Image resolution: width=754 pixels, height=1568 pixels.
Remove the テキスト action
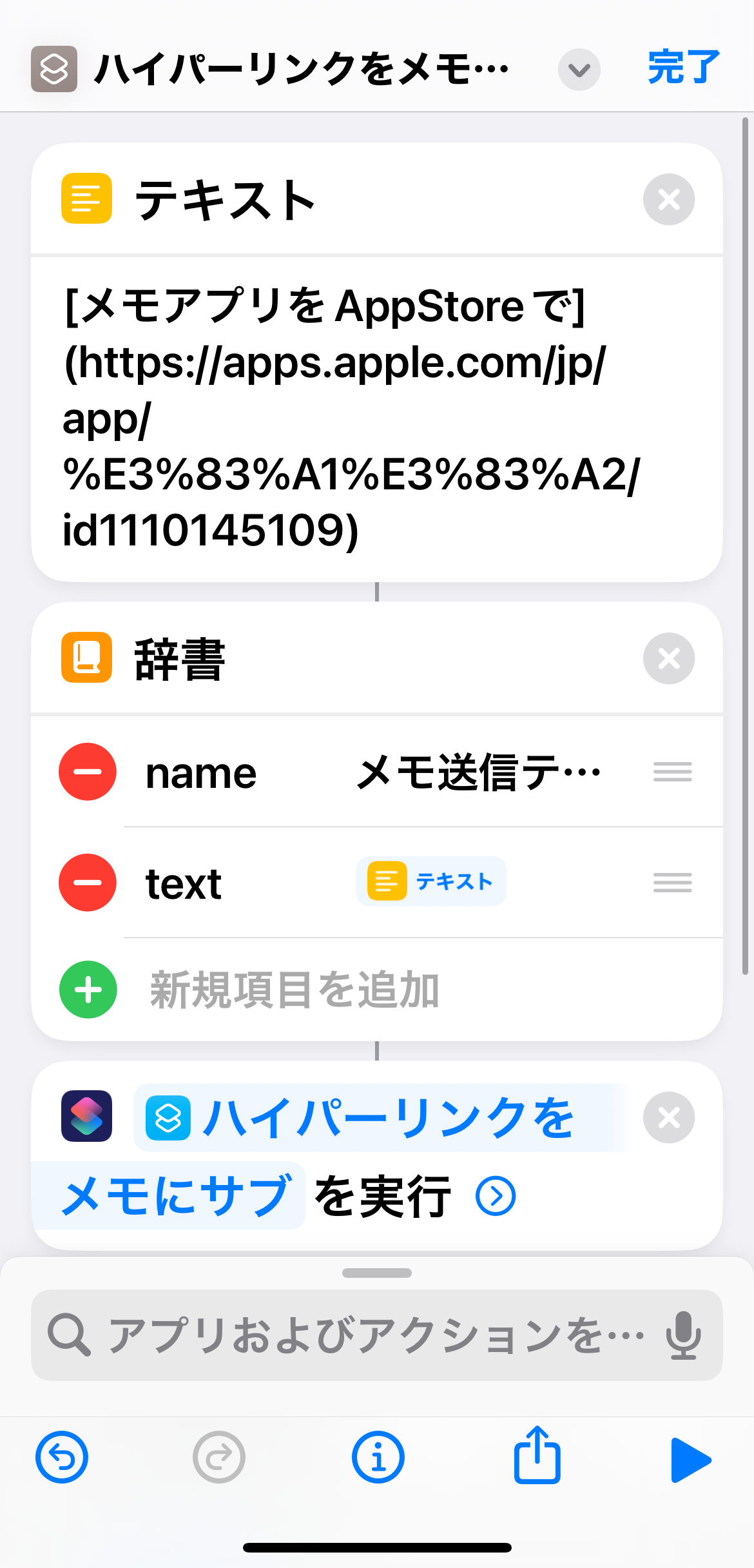pos(669,199)
